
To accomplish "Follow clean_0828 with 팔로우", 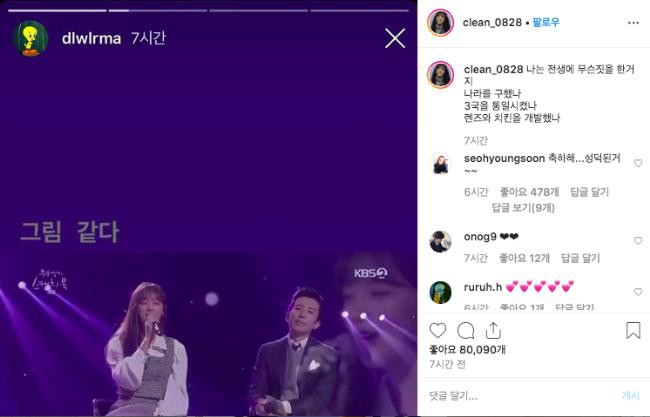I will pos(545,22).
